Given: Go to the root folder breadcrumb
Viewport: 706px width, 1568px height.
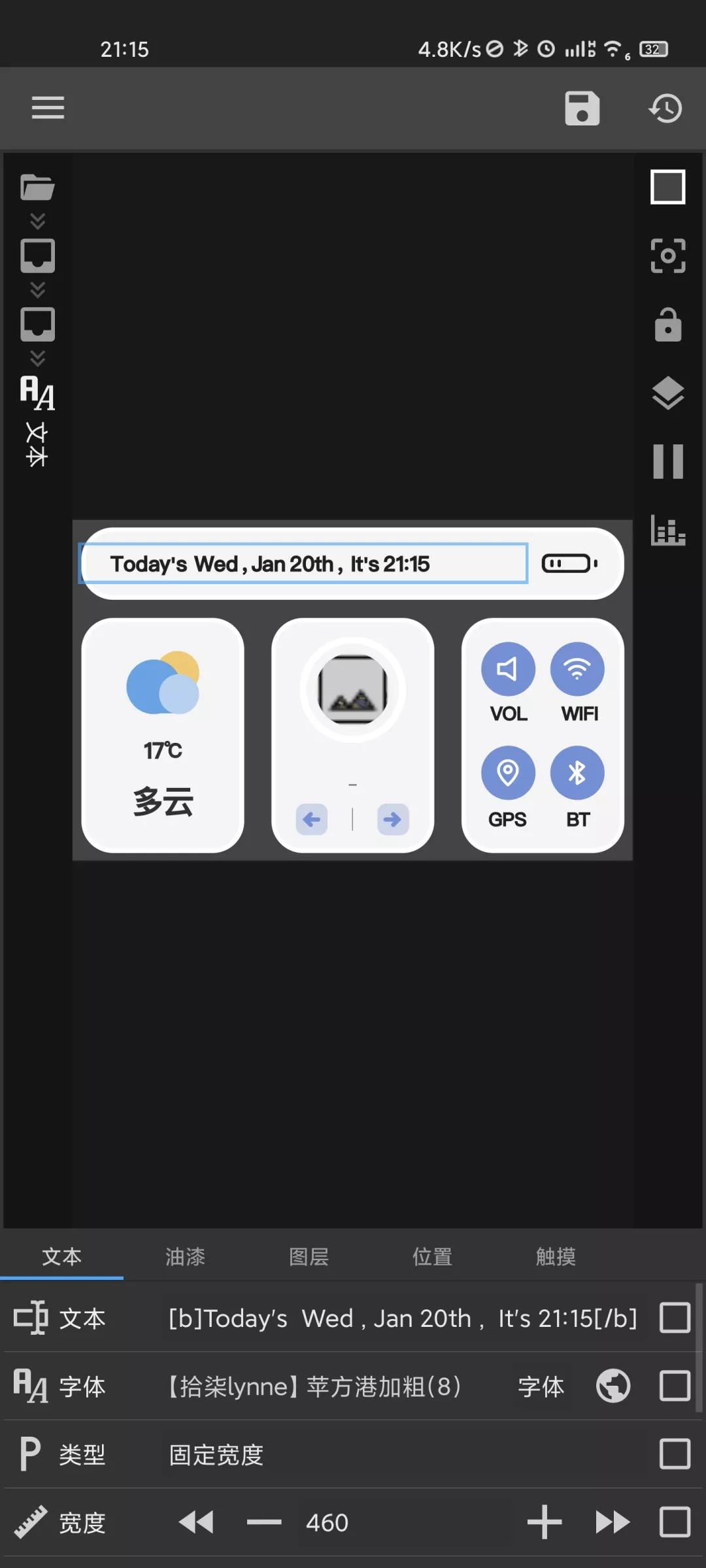Looking at the screenshot, I should [x=37, y=188].
